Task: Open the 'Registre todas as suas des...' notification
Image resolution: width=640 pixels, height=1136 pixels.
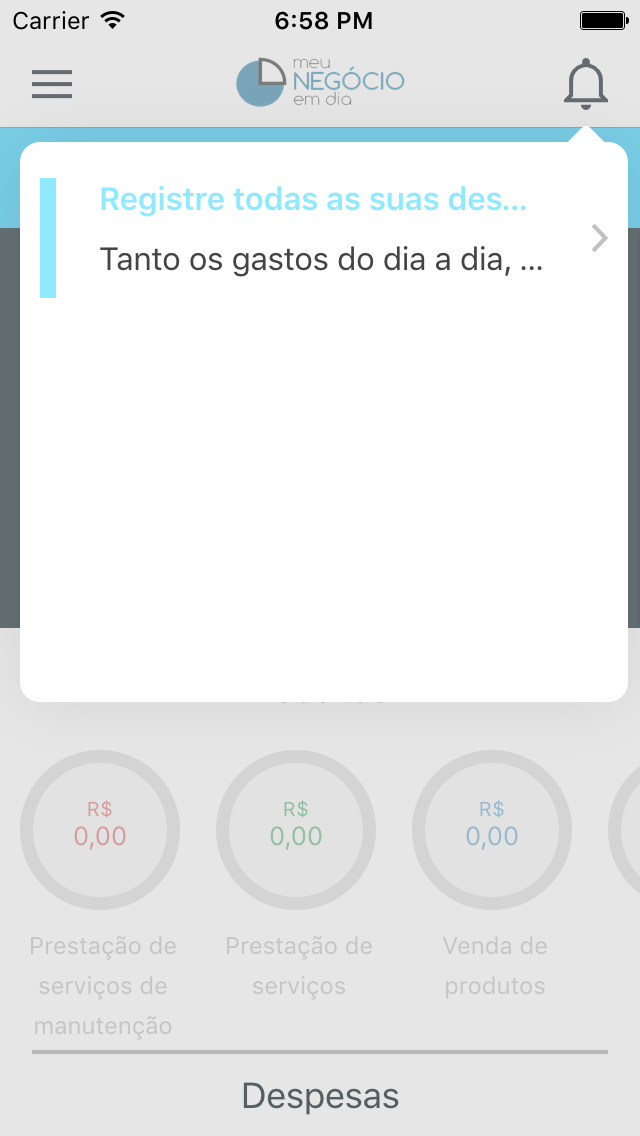Action: point(320,238)
